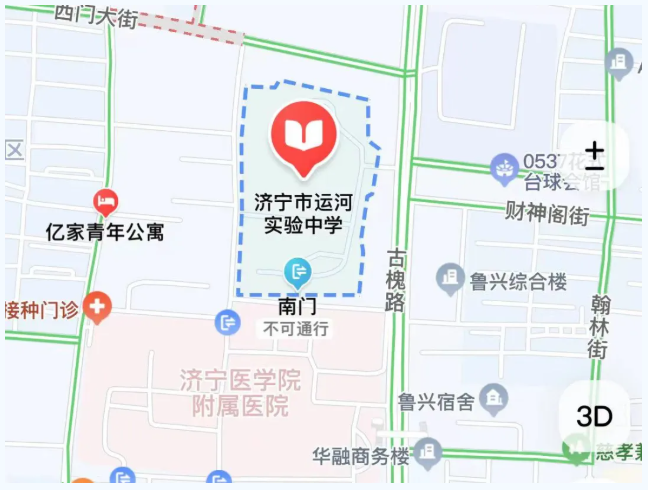Open the 华融商务楼 marker
648x490 pixels.
[428, 452]
